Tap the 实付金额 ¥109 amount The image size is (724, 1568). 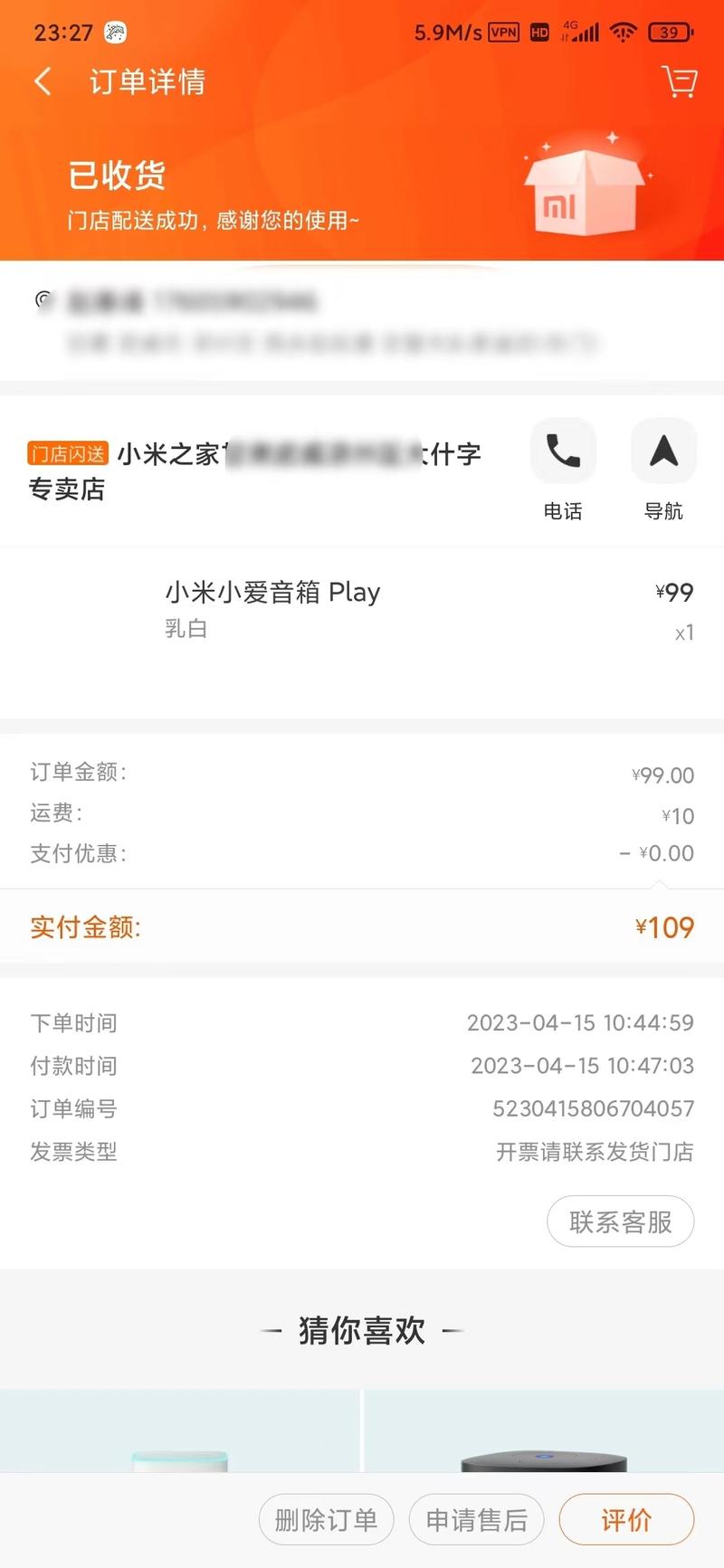(x=664, y=927)
